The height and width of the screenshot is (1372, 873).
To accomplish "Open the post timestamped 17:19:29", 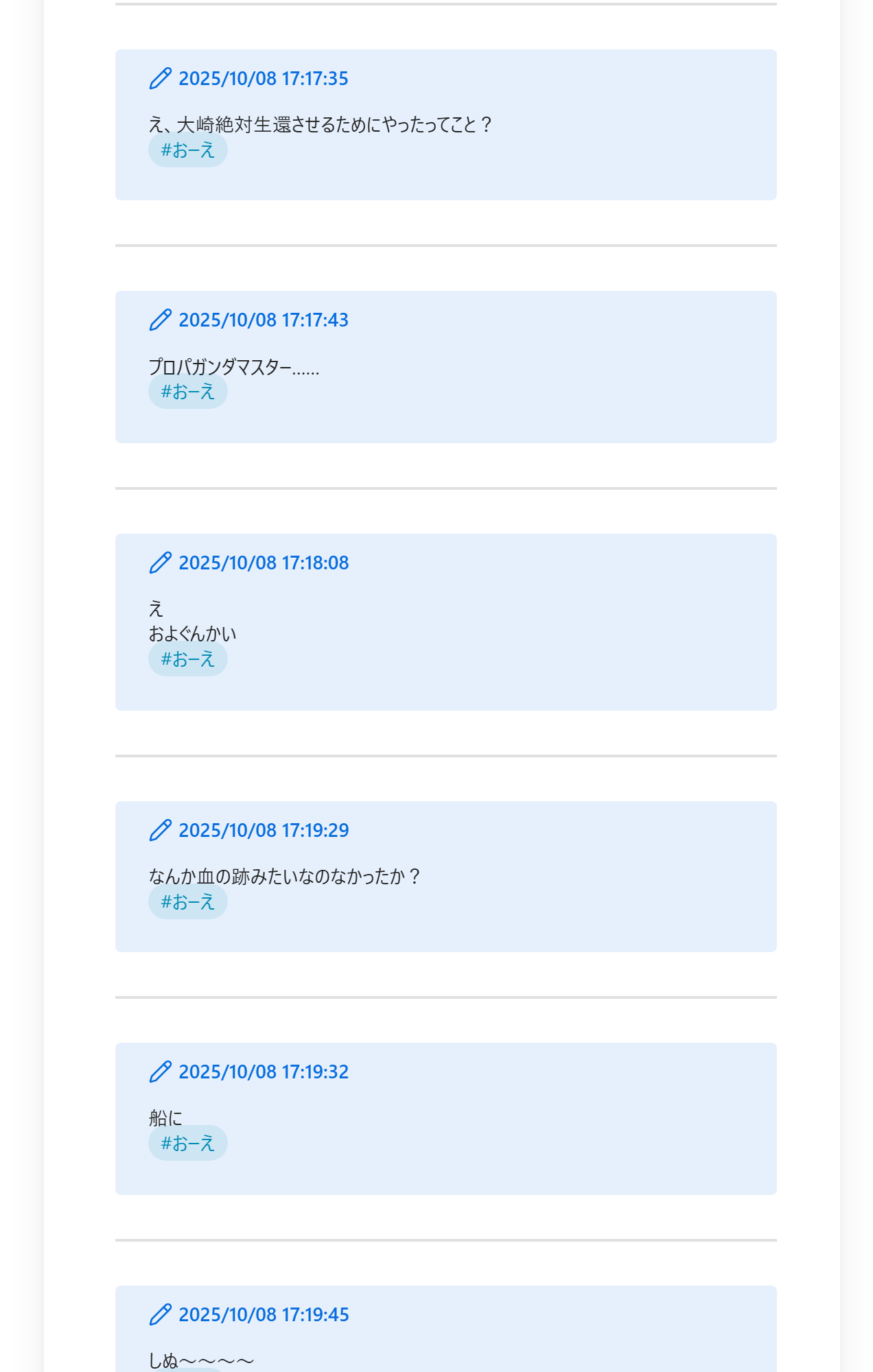I will point(263,831).
